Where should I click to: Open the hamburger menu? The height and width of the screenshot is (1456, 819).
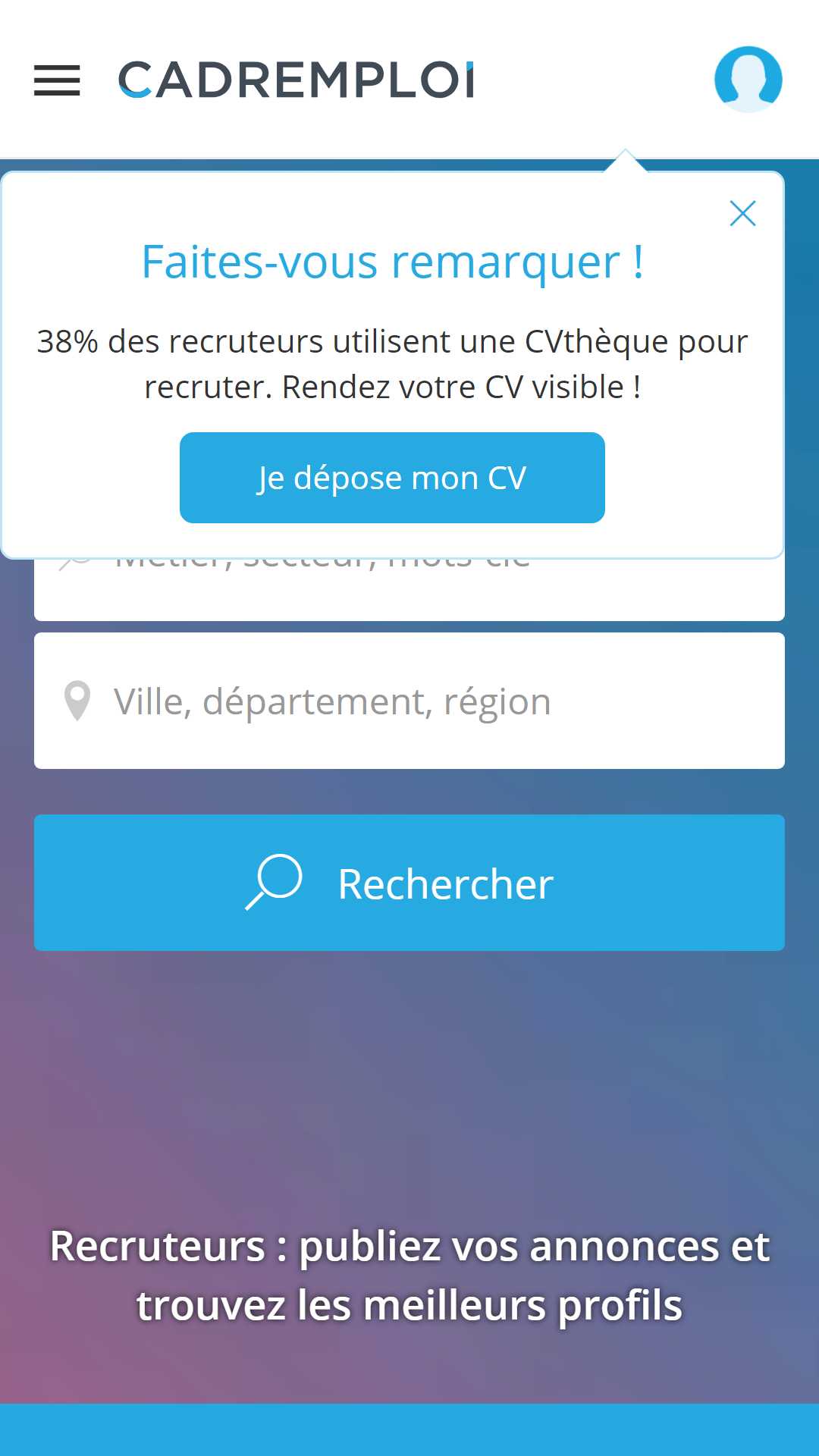tap(57, 80)
